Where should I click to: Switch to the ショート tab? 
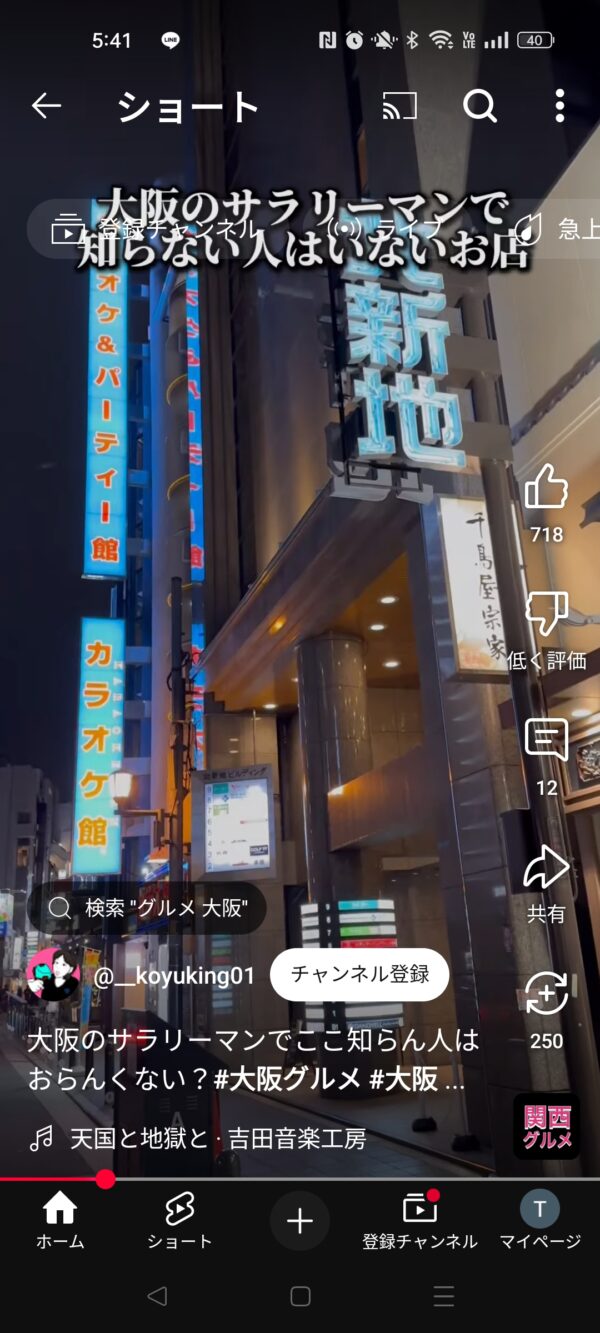180,1221
